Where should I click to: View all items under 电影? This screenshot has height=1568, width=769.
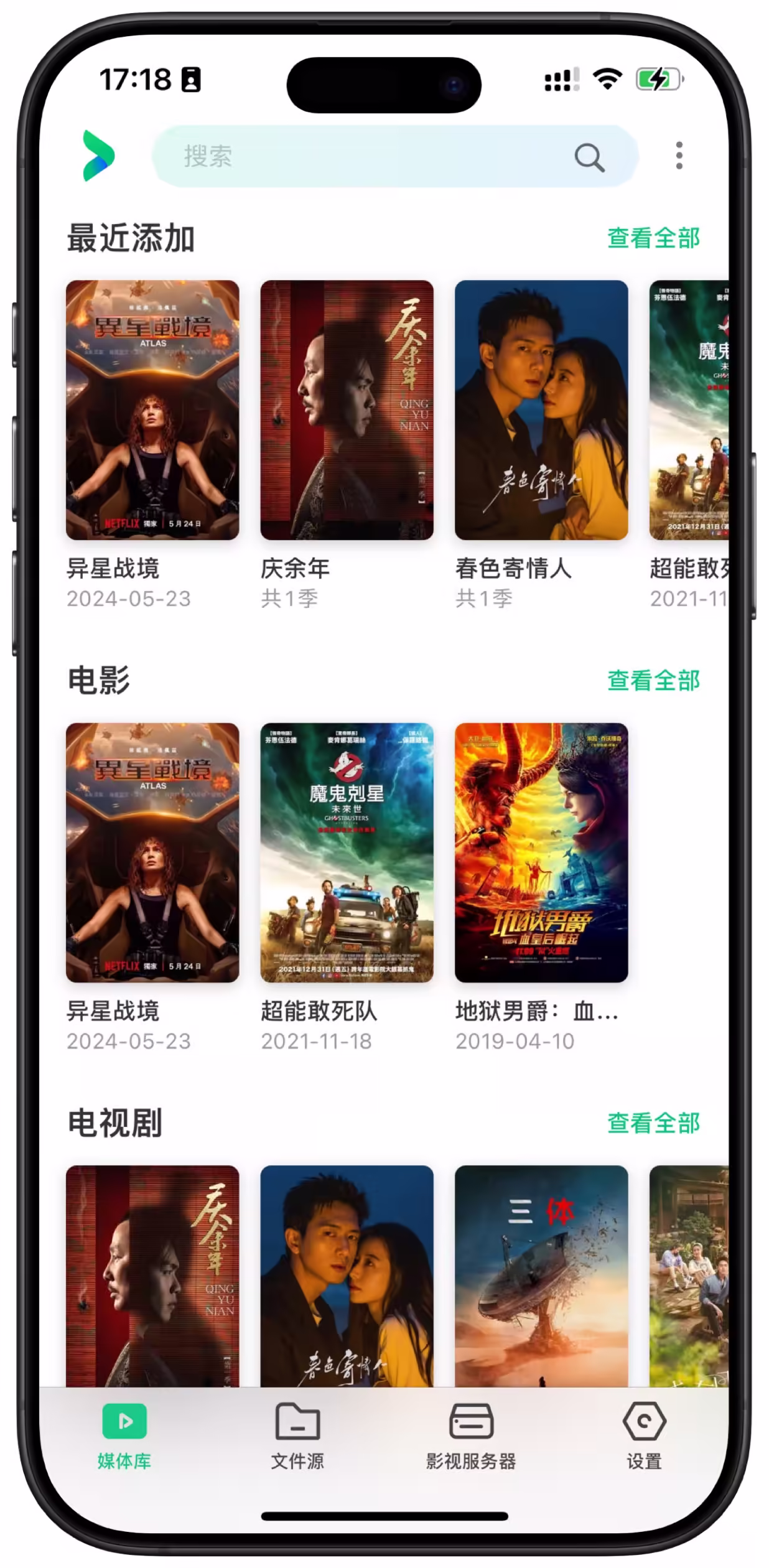pos(653,680)
